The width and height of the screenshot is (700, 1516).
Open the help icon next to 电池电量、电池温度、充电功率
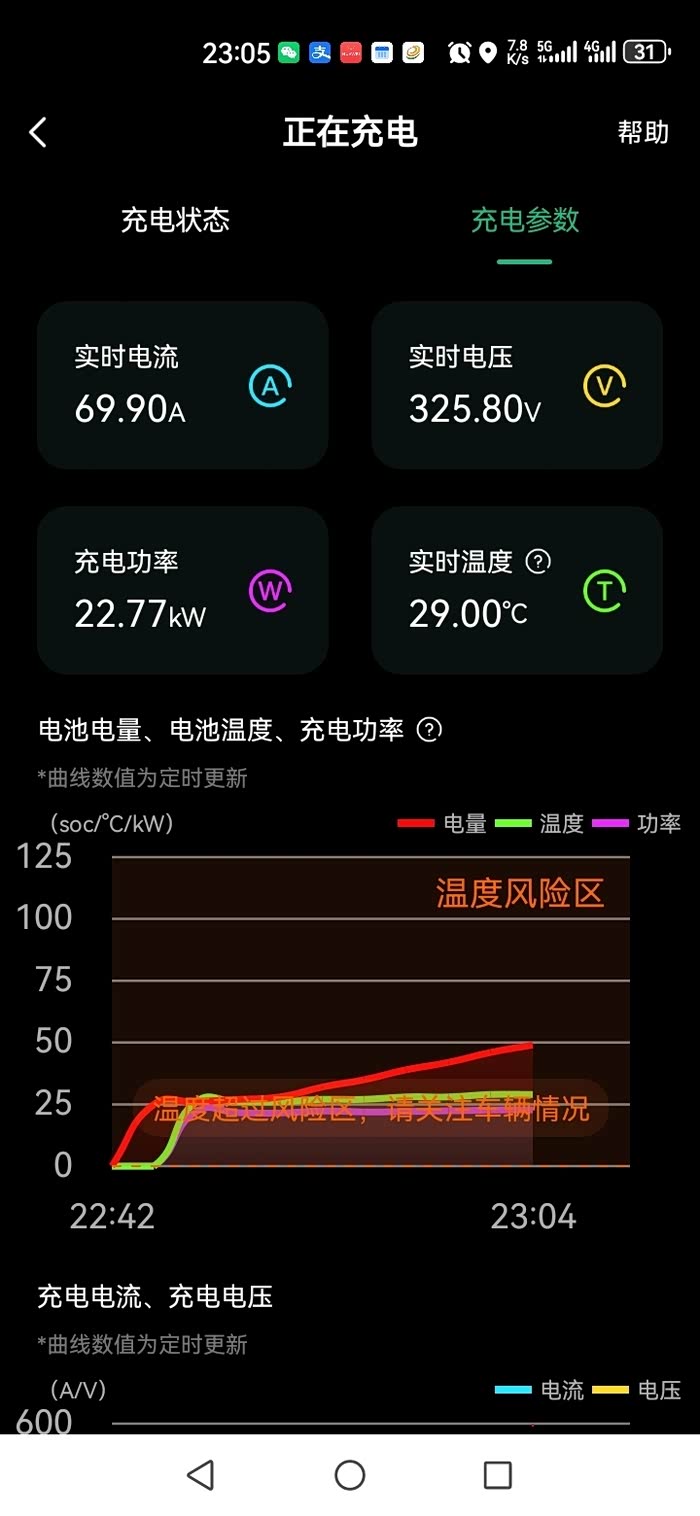(429, 730)
